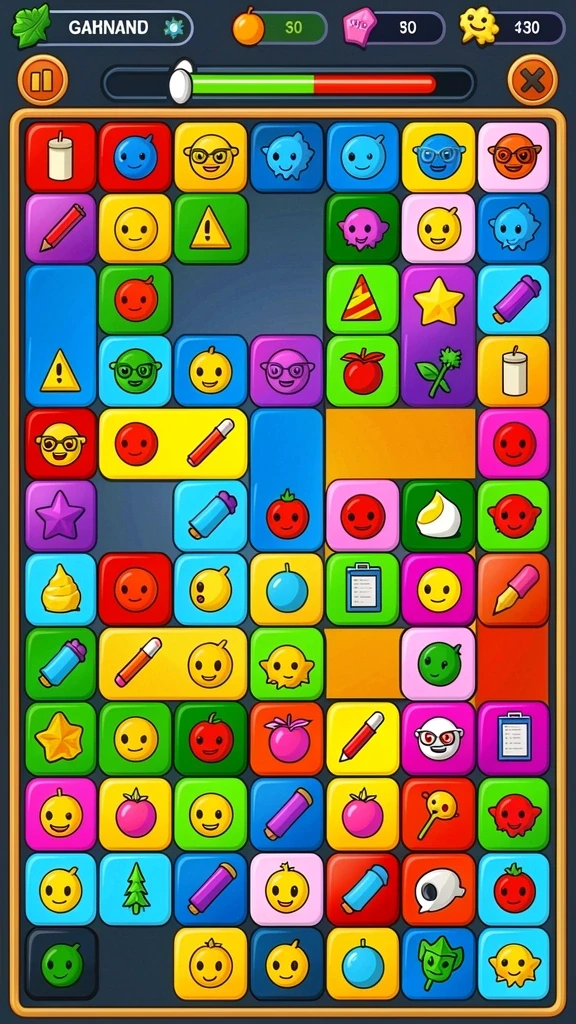576x1024 pixels.
Task: Tap the green ball on dark tile
Action: [61, 964]
